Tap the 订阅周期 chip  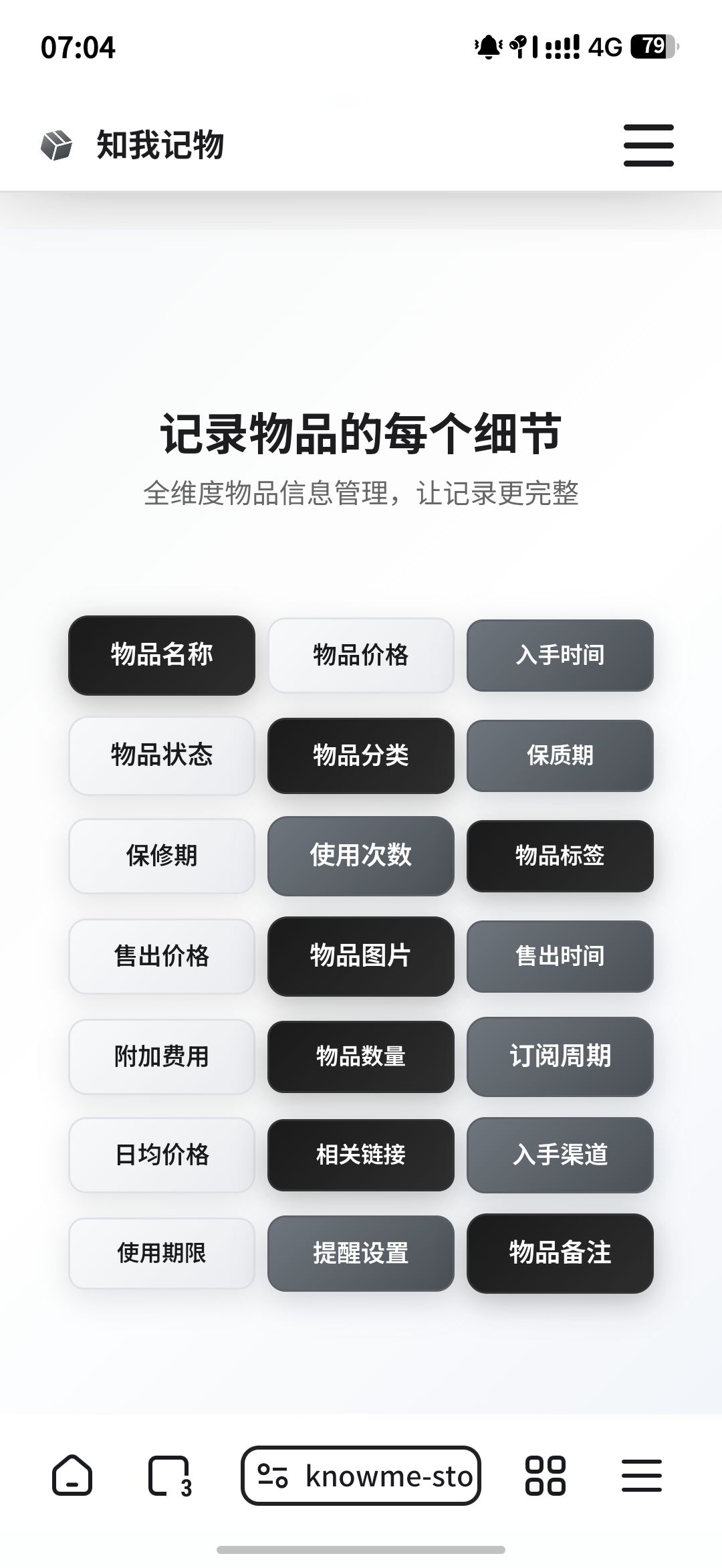click(x=560, y=1056)
